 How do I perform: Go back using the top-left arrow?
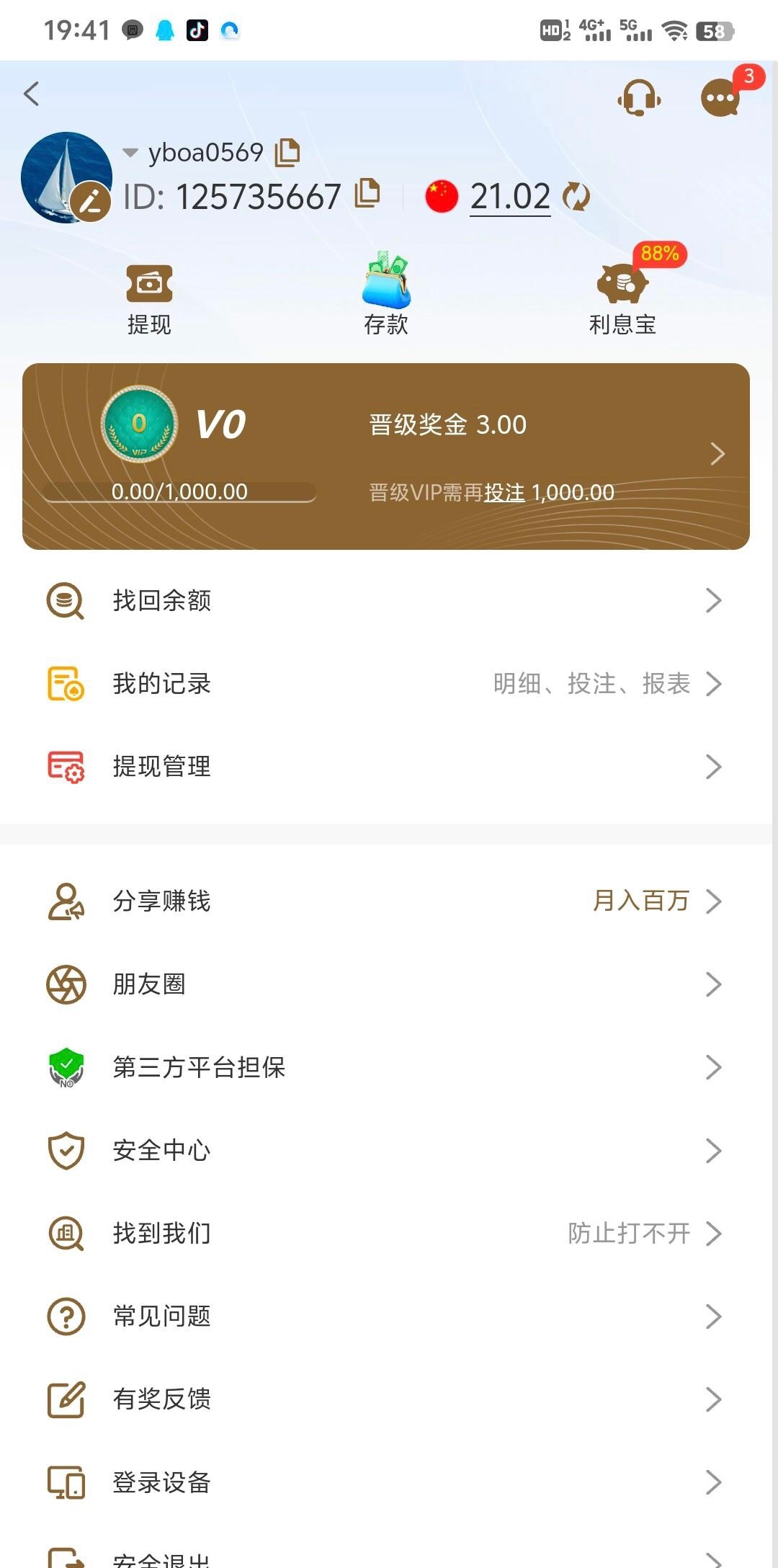[x=32, y=94]
